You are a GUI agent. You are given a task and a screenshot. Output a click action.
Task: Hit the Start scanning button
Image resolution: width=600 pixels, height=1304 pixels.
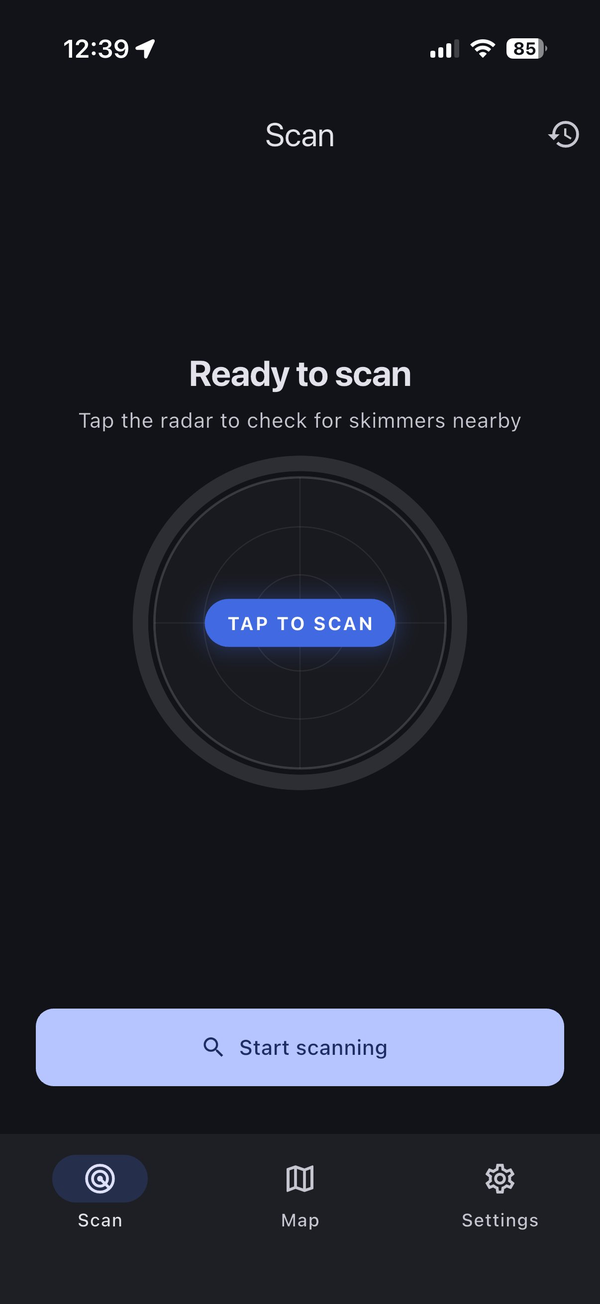point(300,1047)
